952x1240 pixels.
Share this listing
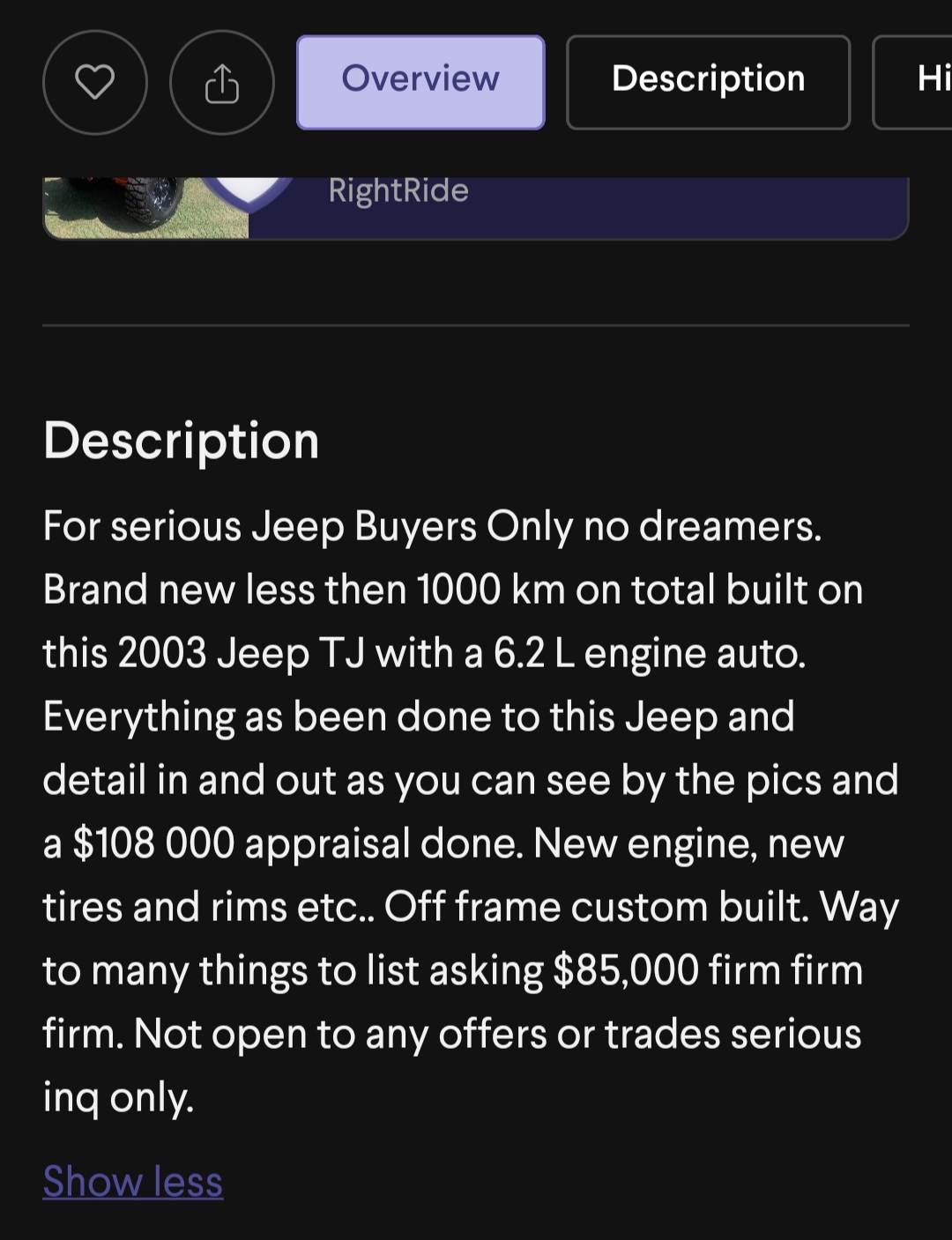(x=221, y=83)
